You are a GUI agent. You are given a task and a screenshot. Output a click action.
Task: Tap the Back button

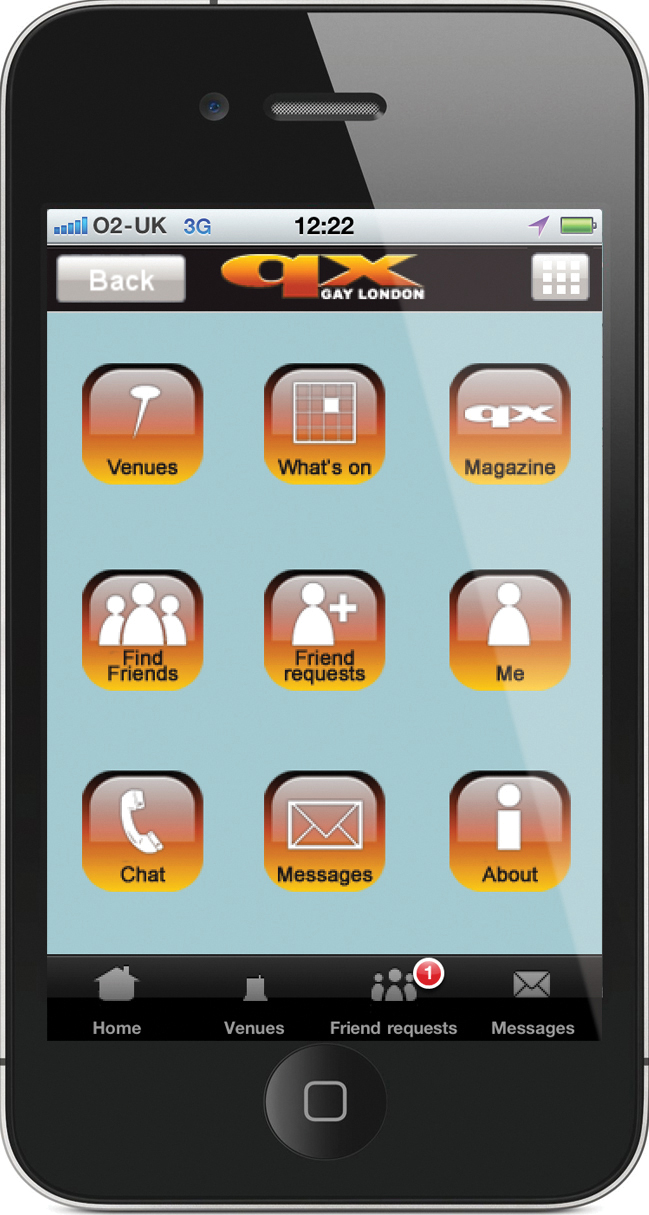(121, 279)
